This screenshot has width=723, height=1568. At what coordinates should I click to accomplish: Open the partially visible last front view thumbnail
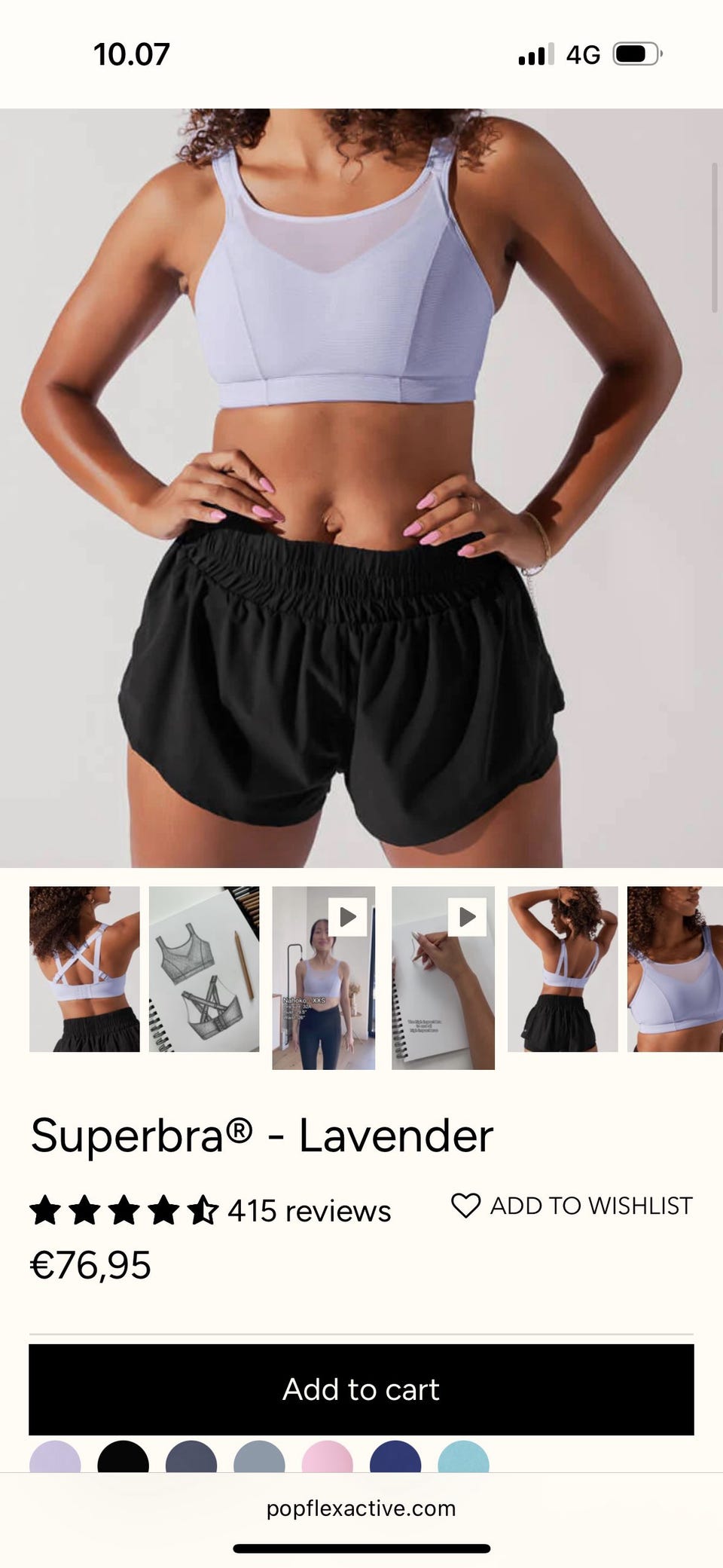click(x=675, y=969)
